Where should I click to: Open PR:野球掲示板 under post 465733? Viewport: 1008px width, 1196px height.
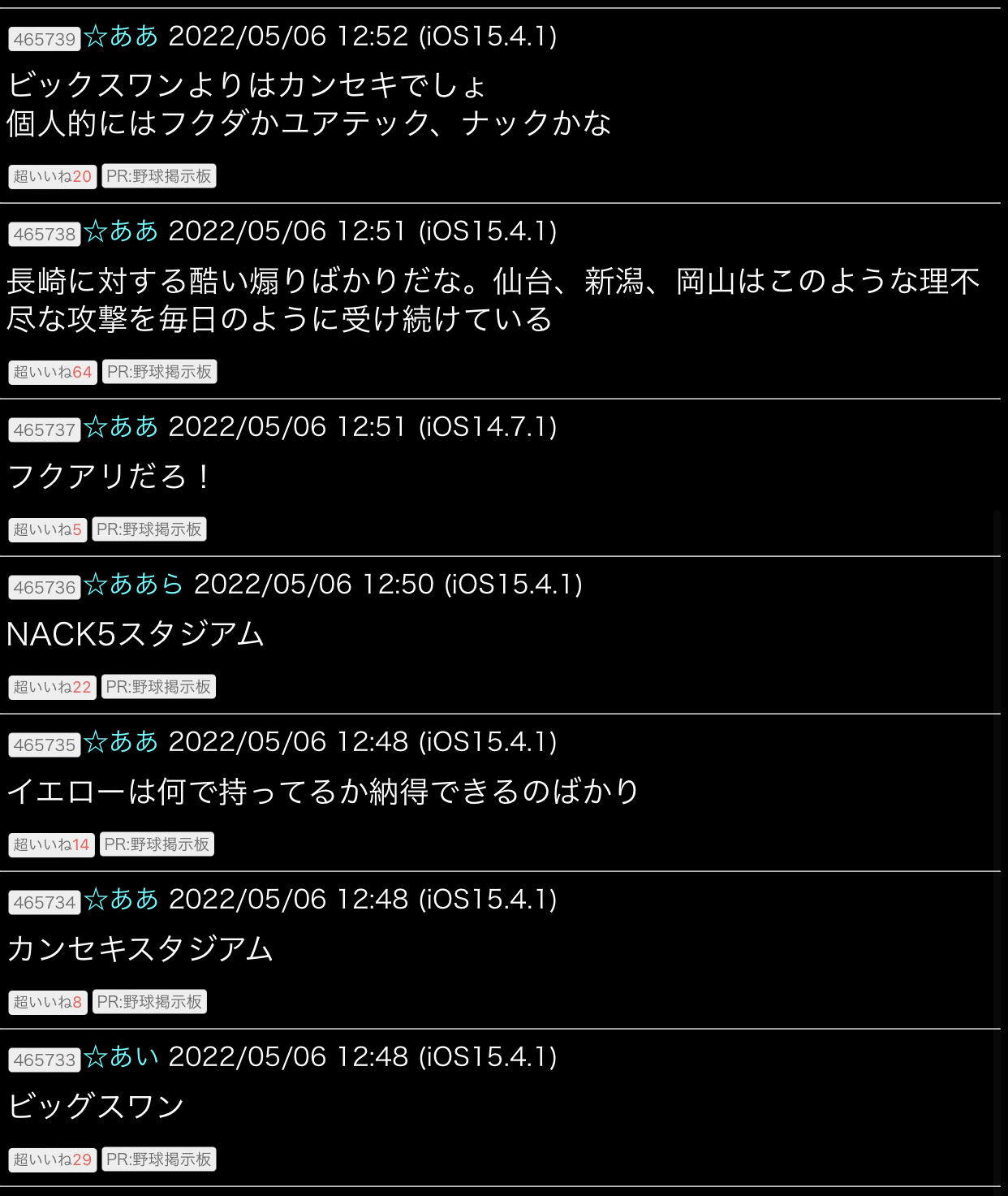[x=159, y=1160]
